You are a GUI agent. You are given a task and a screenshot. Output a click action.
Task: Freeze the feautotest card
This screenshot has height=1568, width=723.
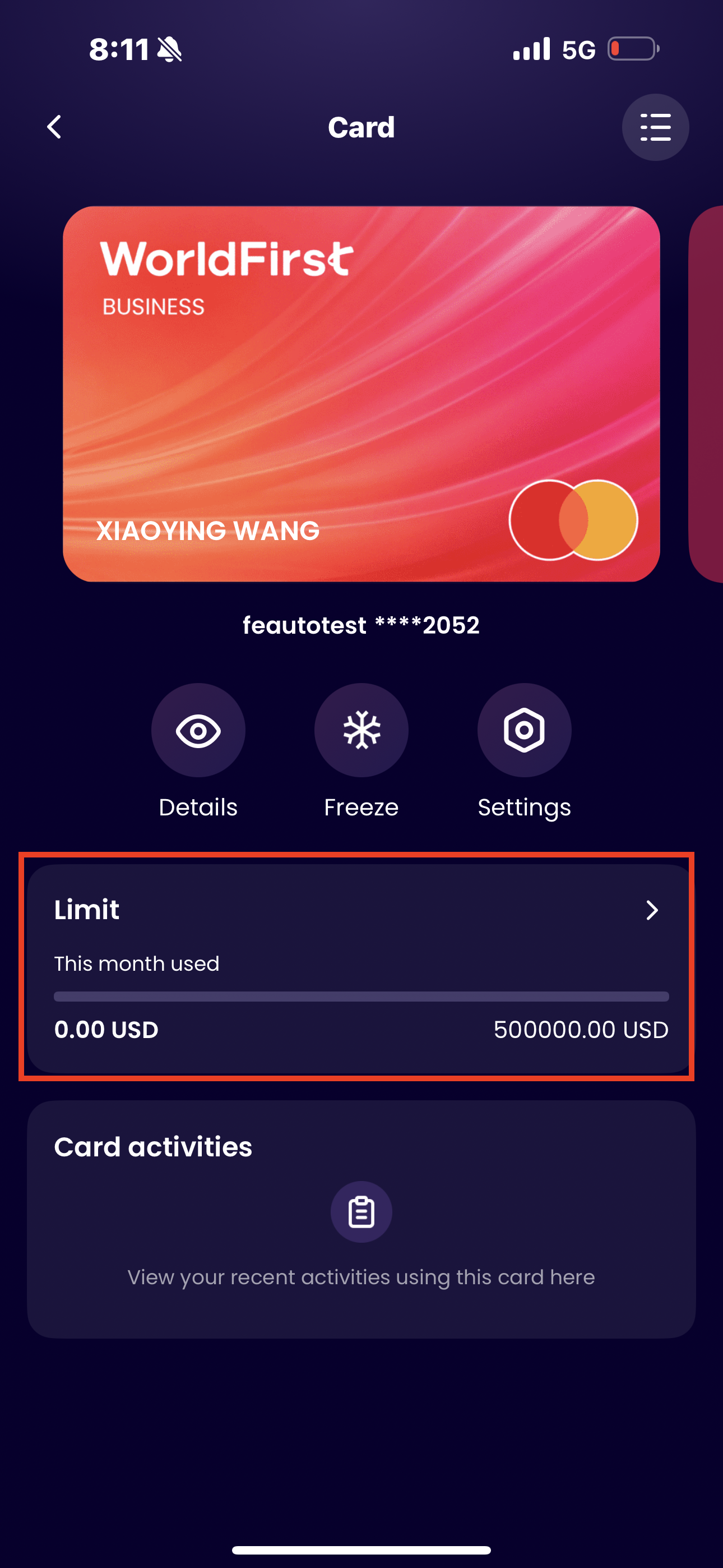pyautogui.click(x=361, y=730)
